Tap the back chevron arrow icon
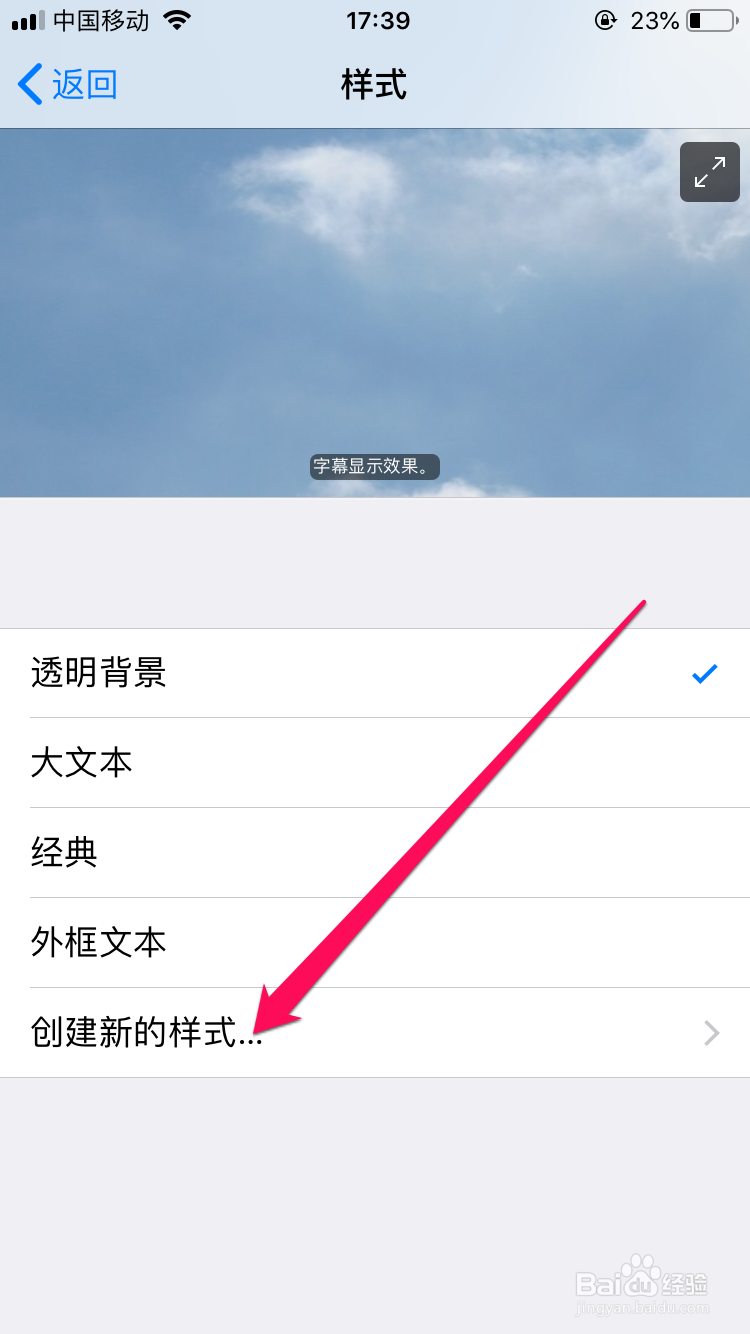750x1334 pixels. [x=29, y=84]
